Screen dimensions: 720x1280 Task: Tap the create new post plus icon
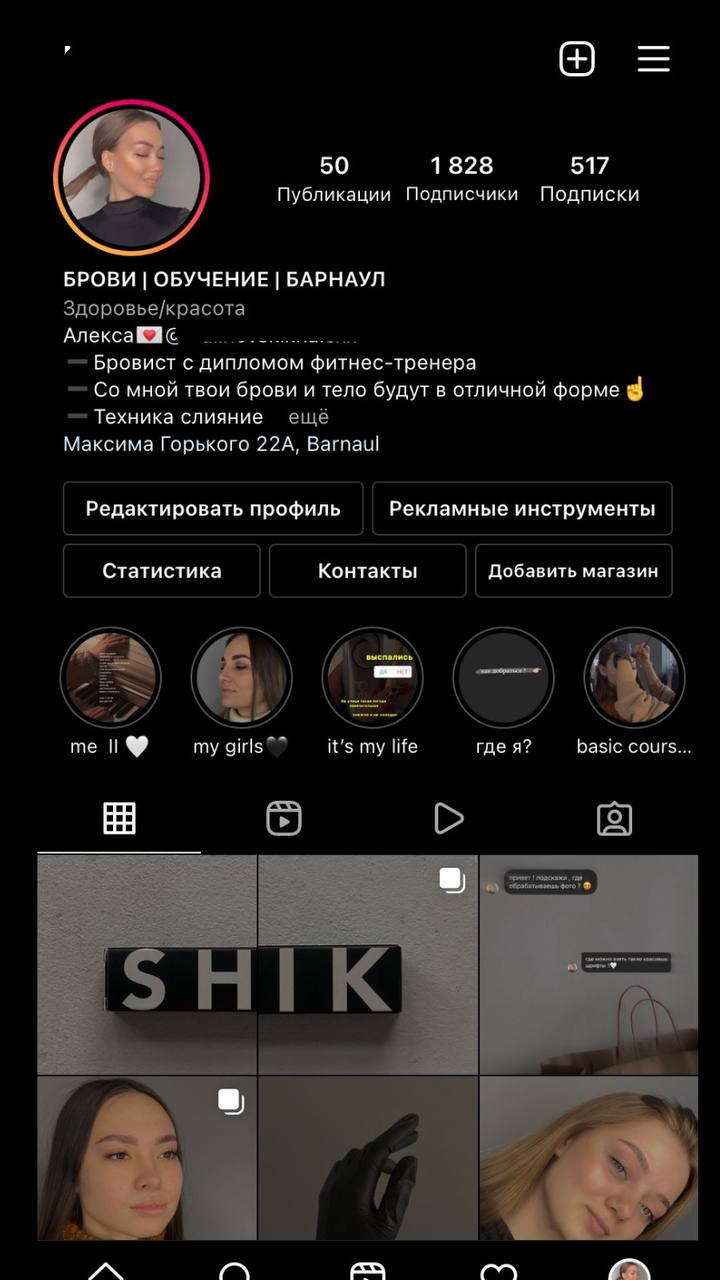[577, 59]
